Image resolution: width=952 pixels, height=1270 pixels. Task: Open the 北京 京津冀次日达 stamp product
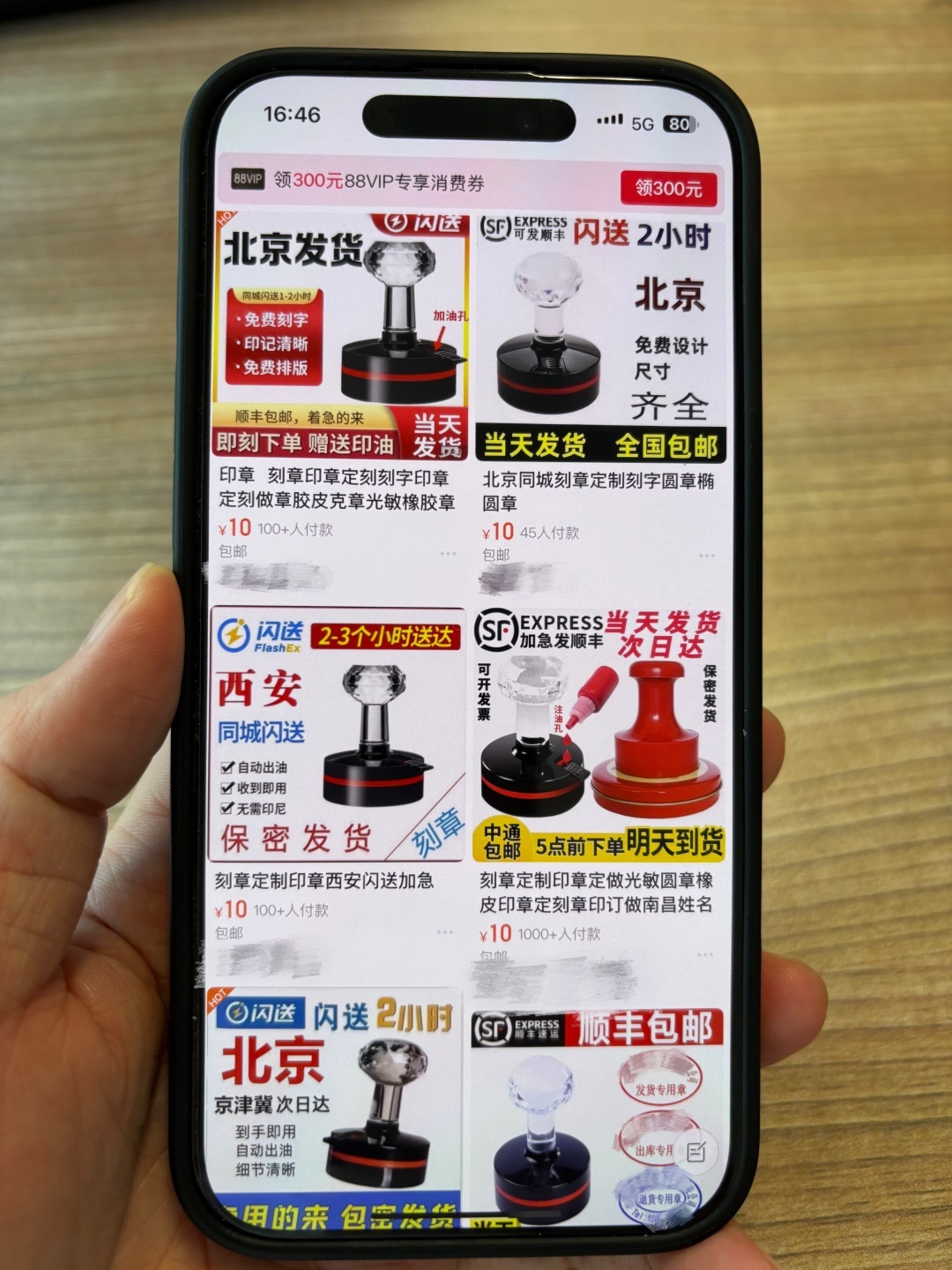tap(335, 1102)
